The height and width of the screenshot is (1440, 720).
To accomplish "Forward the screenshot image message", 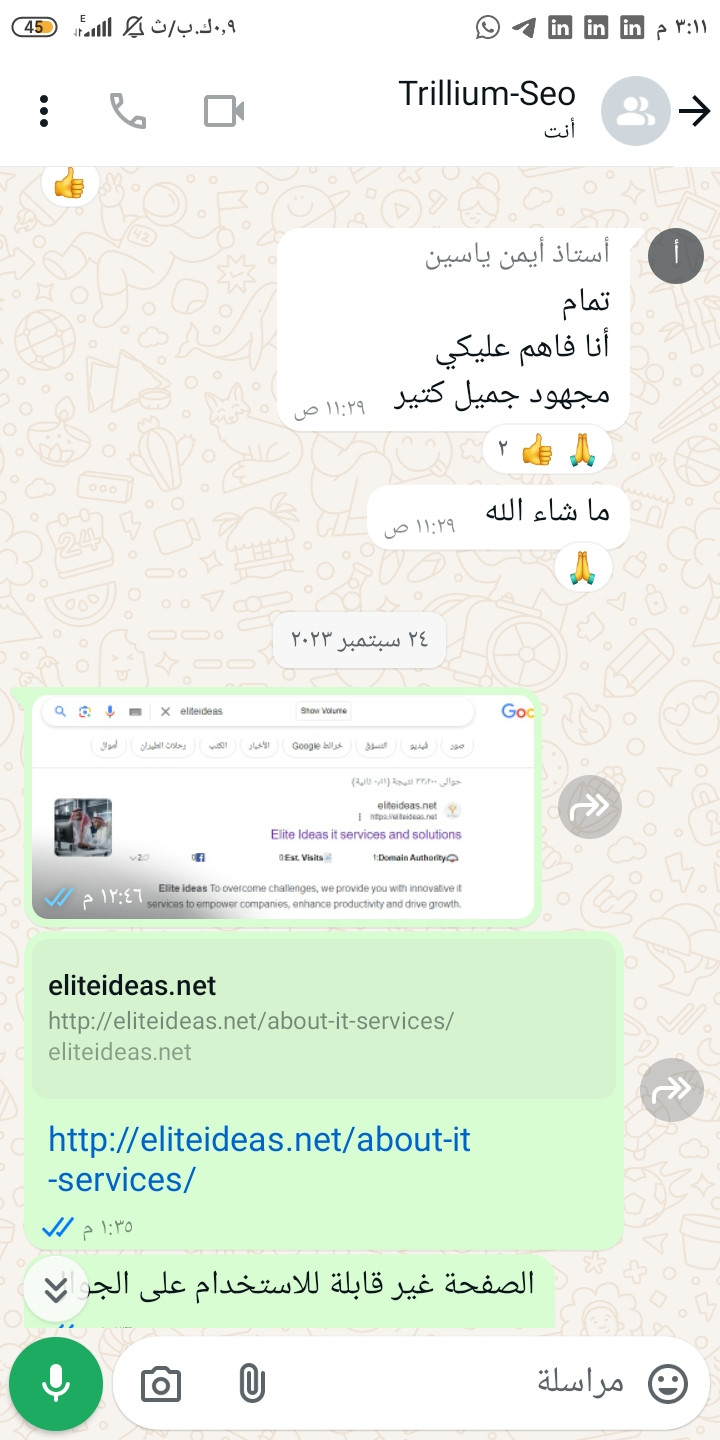I will click(590, 806).
